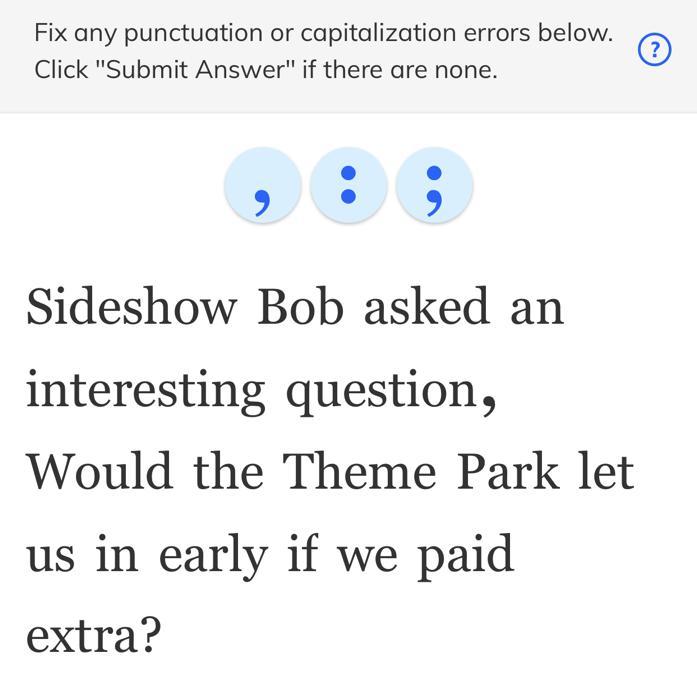Select the semicolon punctuation button

pos(434,185)
